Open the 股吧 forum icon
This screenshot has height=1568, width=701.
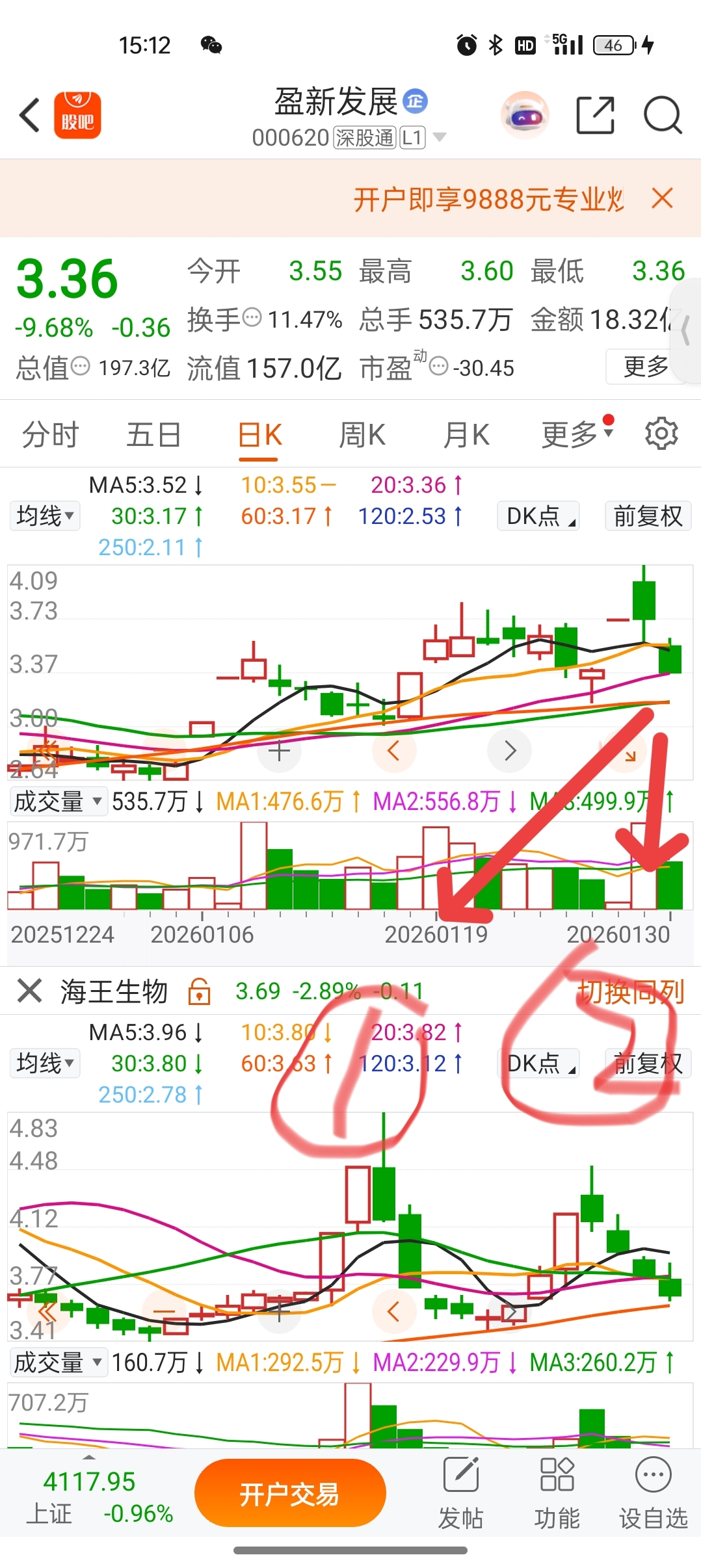pyautogui.click(x=77, y=116)
